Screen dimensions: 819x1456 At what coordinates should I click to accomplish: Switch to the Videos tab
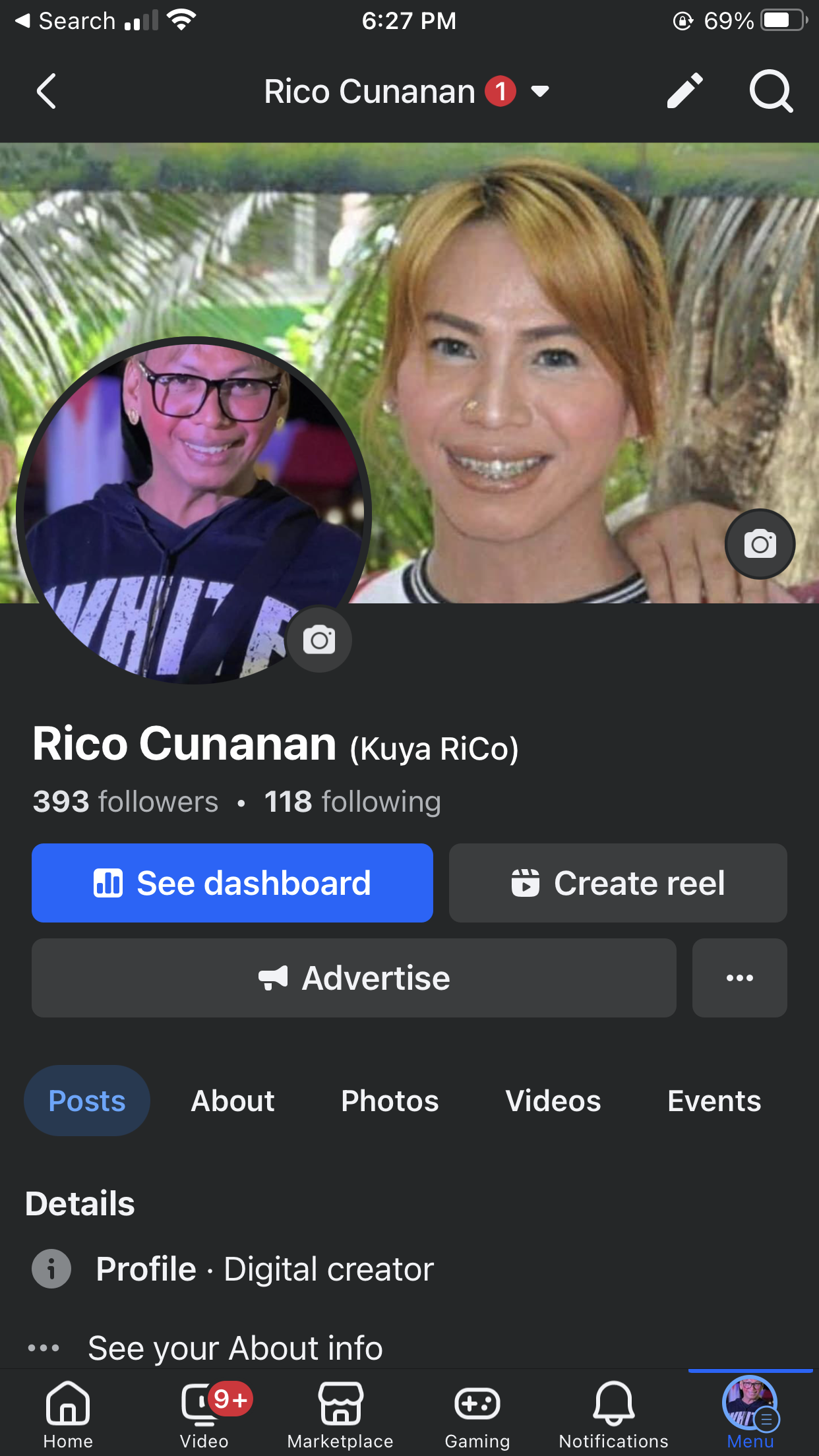553,1101
